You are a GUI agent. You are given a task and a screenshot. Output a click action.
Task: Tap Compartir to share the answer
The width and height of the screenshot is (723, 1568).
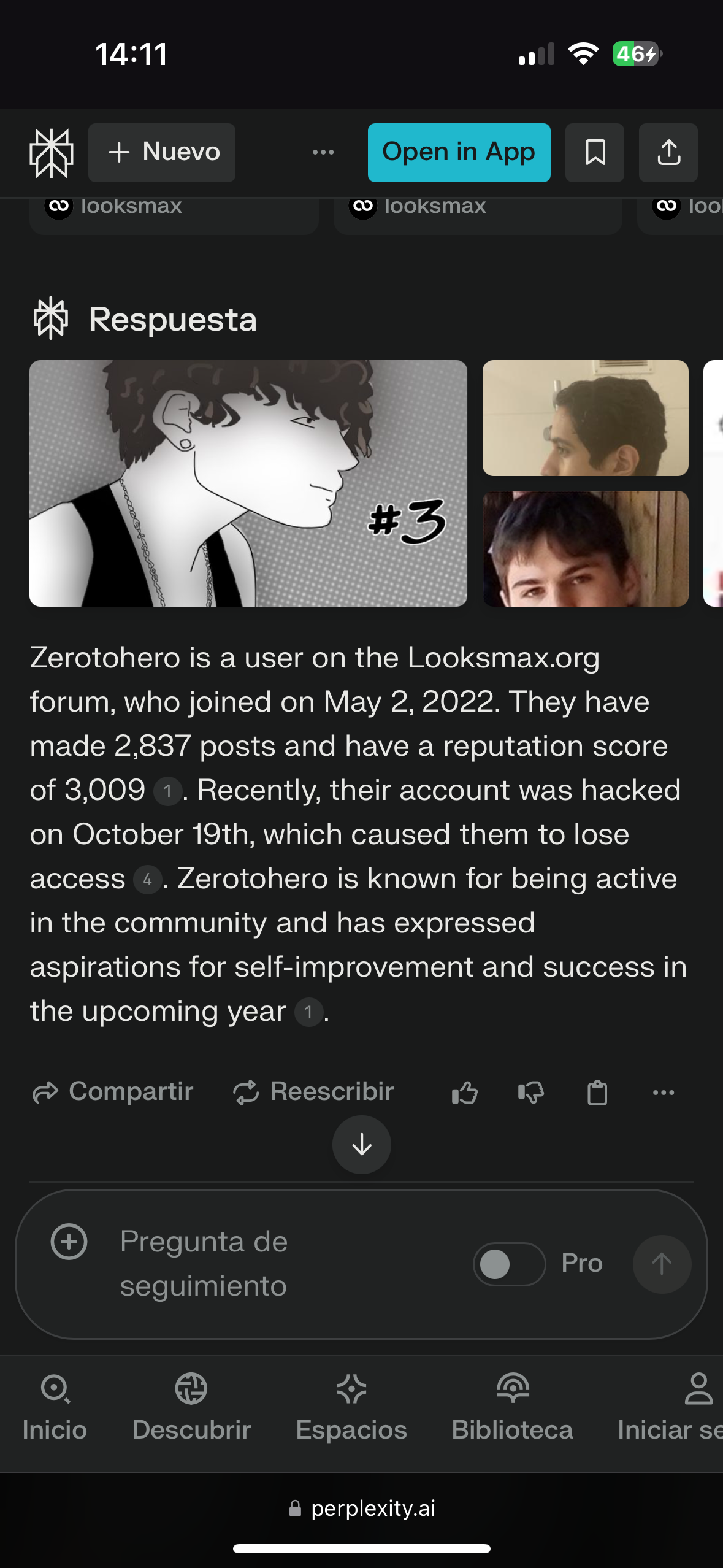pos(113,1092)
